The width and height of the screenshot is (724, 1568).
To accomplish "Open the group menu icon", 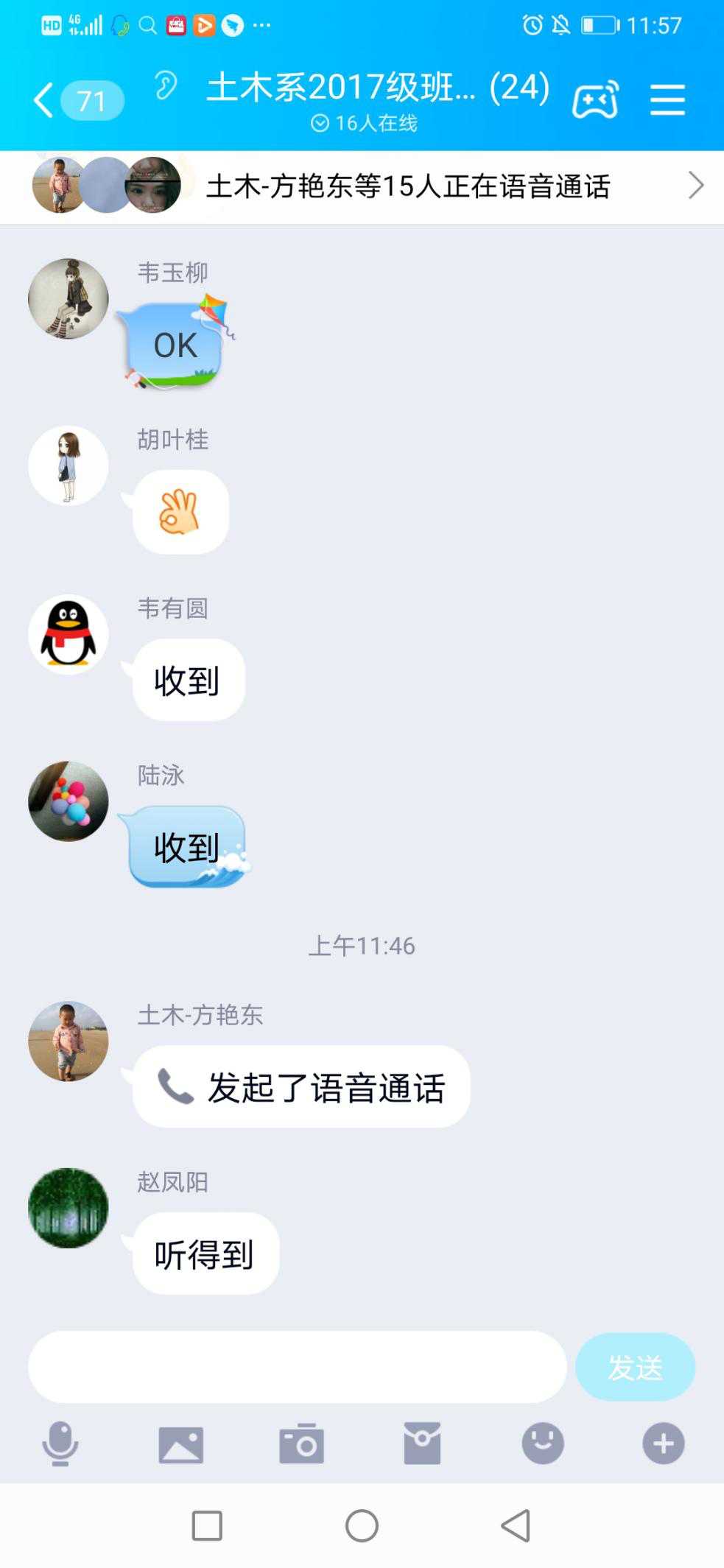I will coord(667,100).
